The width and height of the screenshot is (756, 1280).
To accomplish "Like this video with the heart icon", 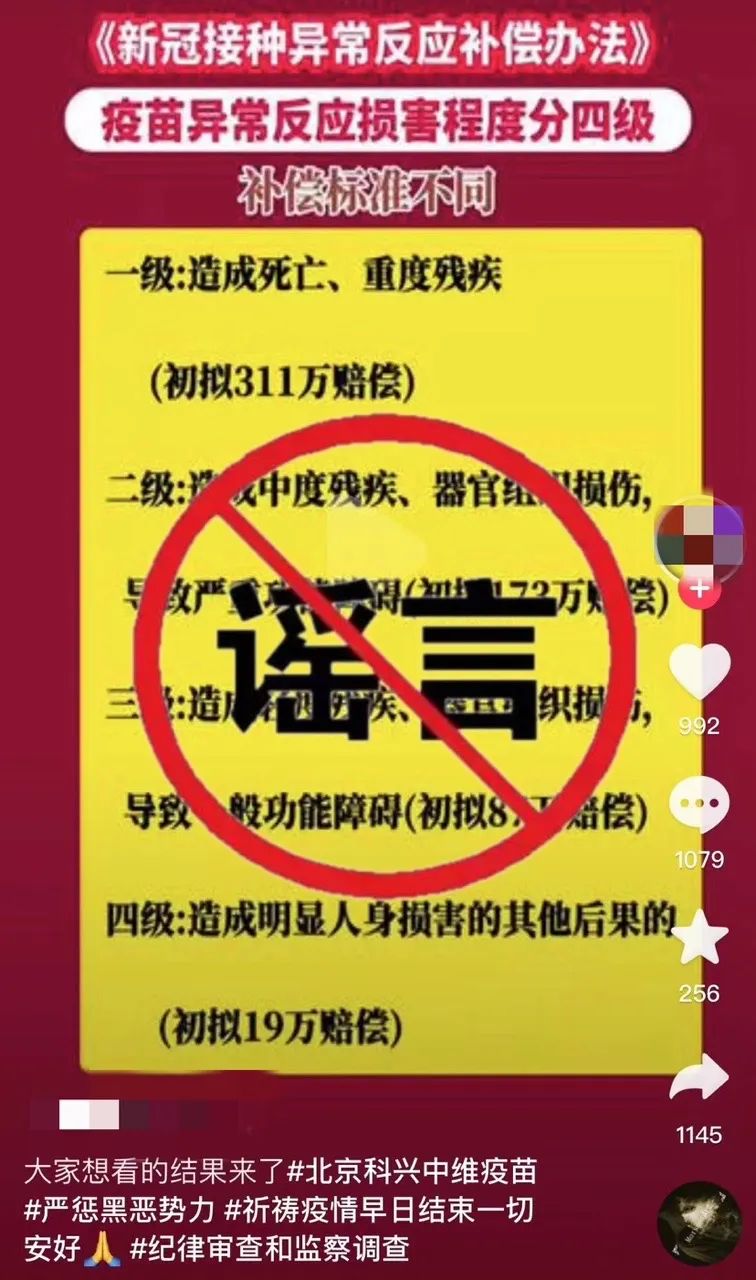I will 699,673.
